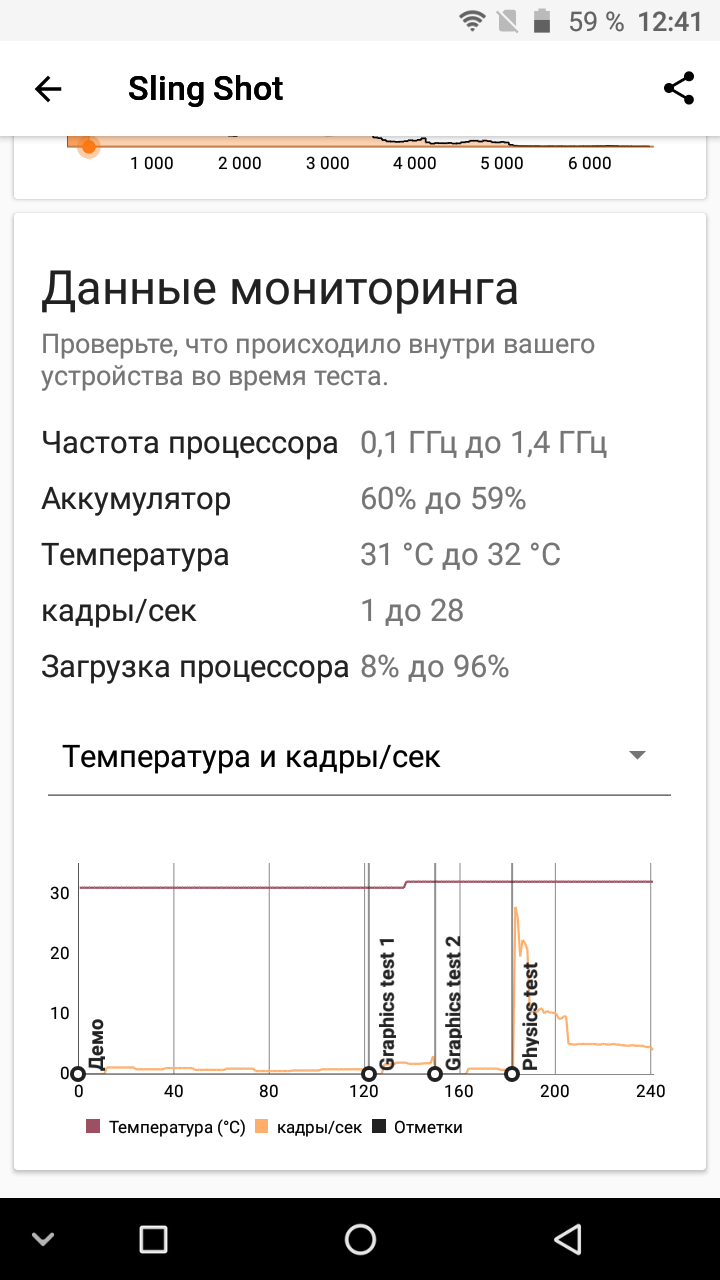This screenshot has width=720, height=1280.
Task: Open recent apps from the navigation bar
Action: pos(153,1240)
